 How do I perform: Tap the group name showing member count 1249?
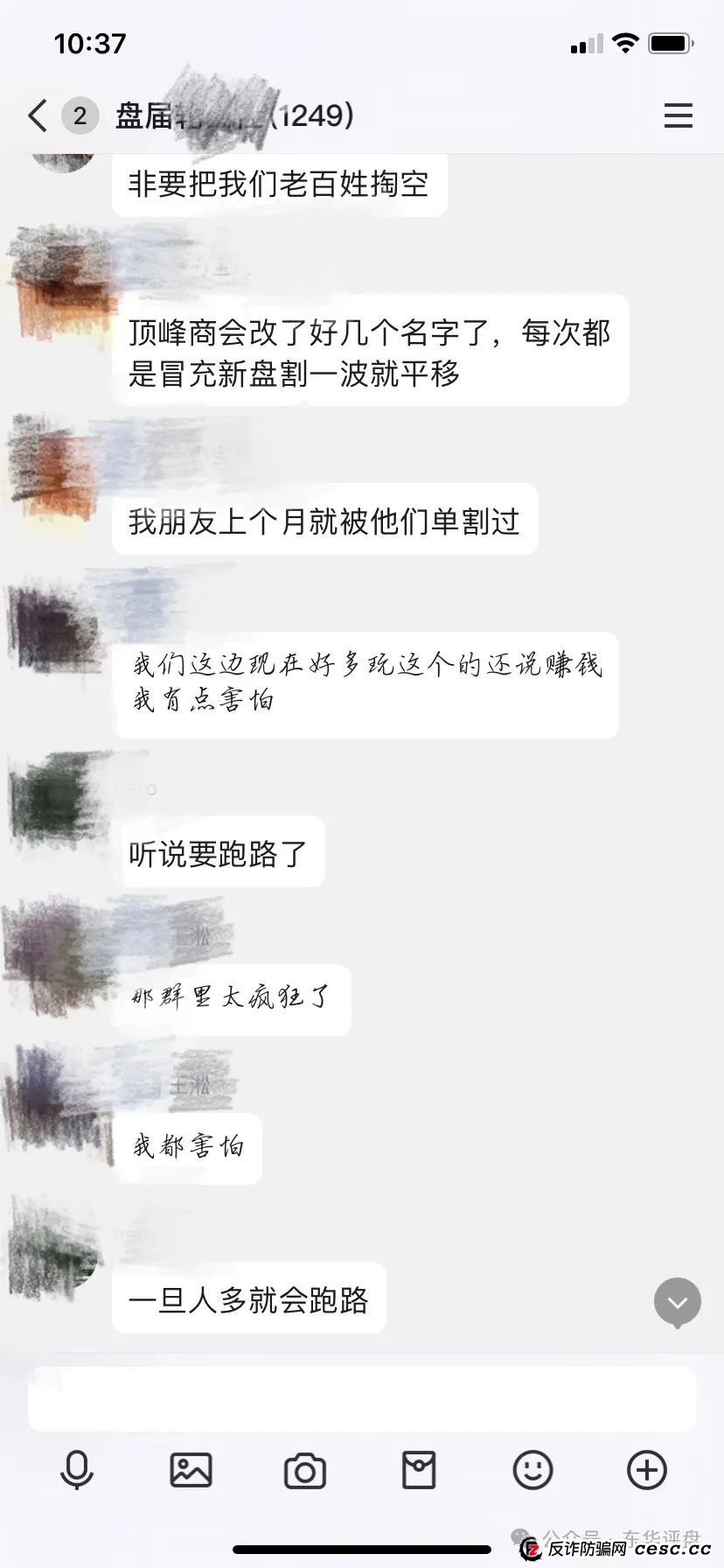click(x=236, y=115)
